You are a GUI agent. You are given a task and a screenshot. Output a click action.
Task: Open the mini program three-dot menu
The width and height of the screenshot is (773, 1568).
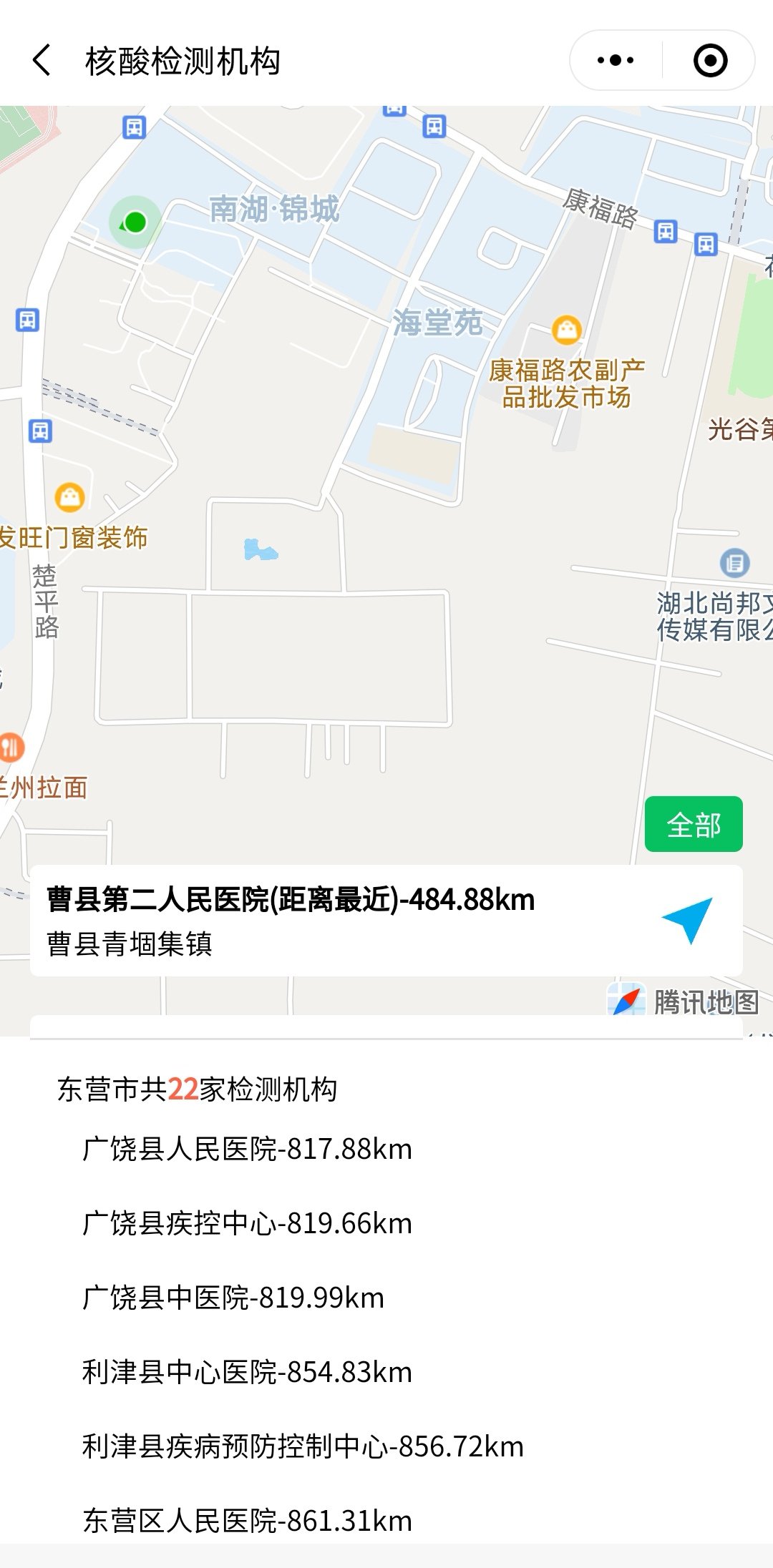(616, 60)
